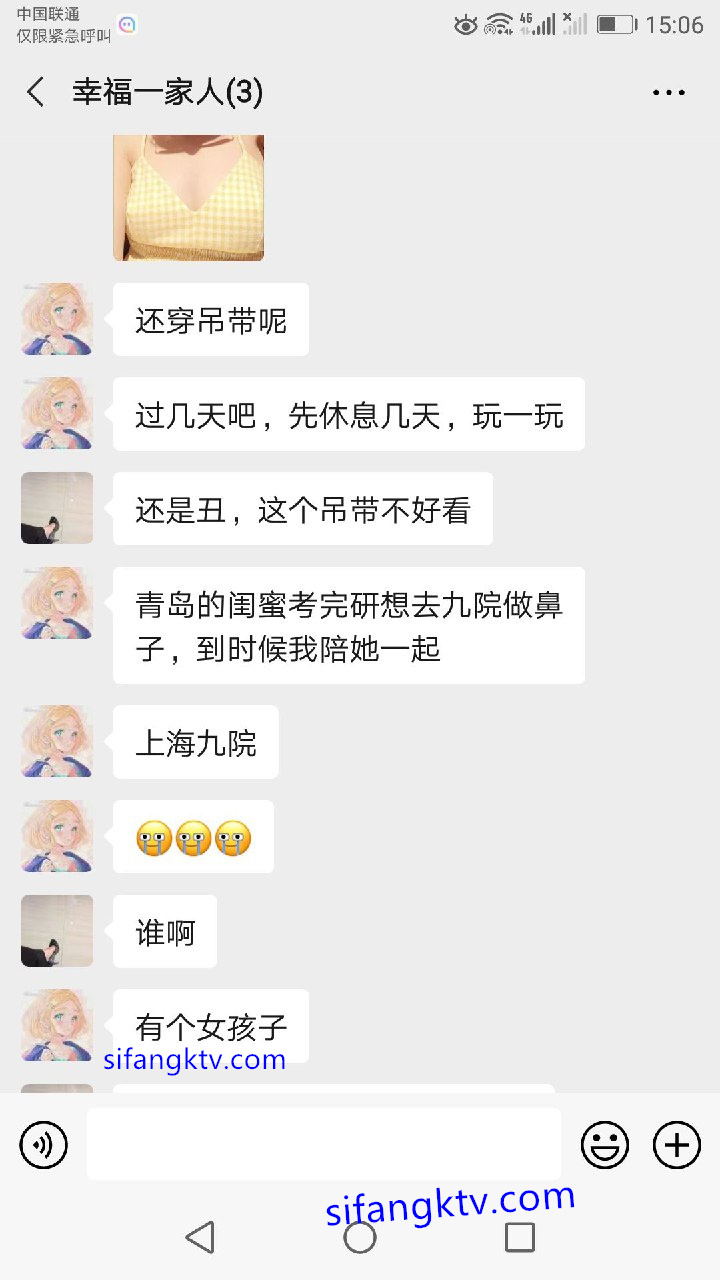Tap the system home button
This screenshot has height=1280, width=720.
pyautogui.click(x=360, y=1237)
